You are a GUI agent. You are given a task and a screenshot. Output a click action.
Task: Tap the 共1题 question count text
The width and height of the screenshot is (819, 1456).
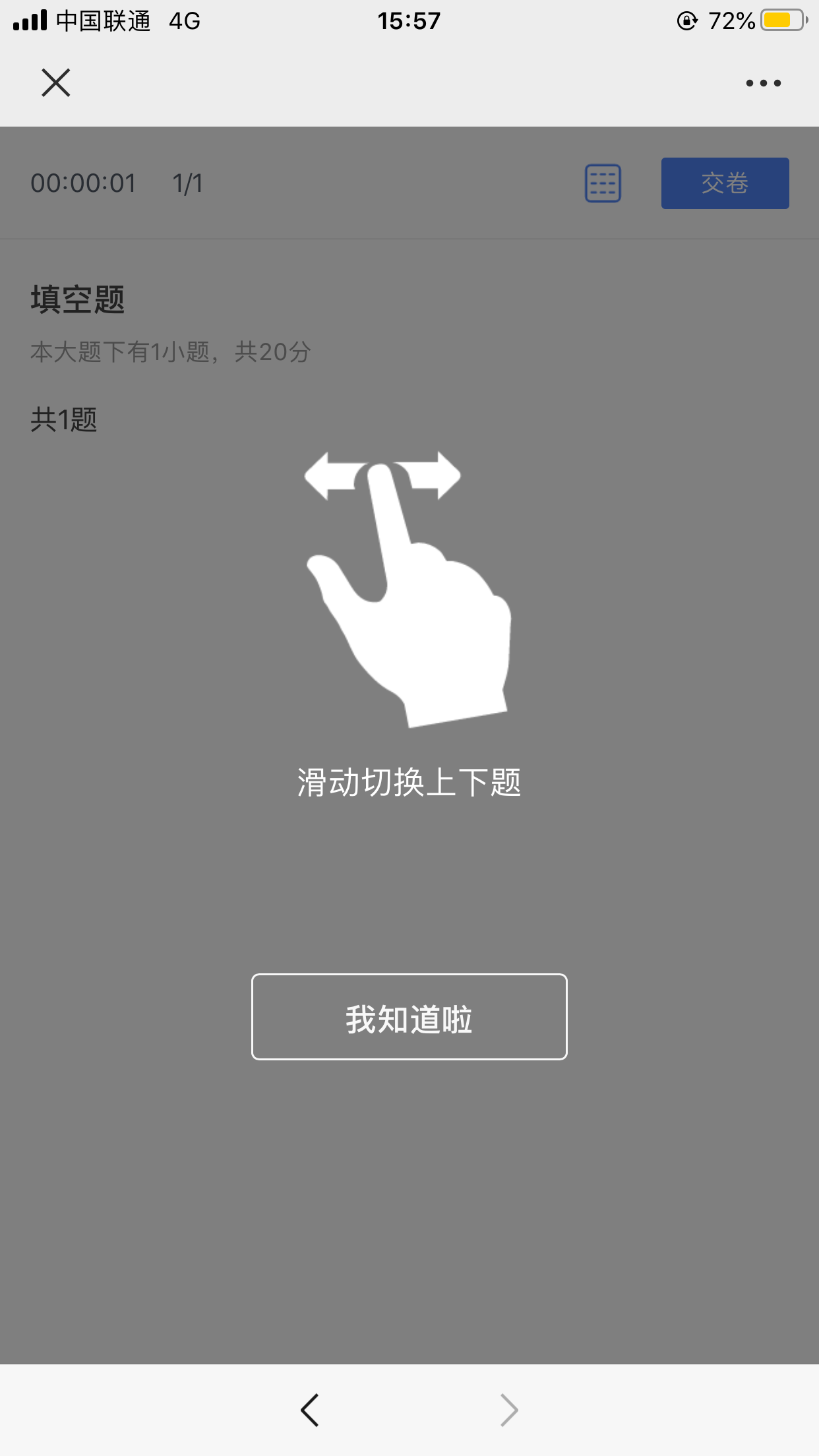64,419
